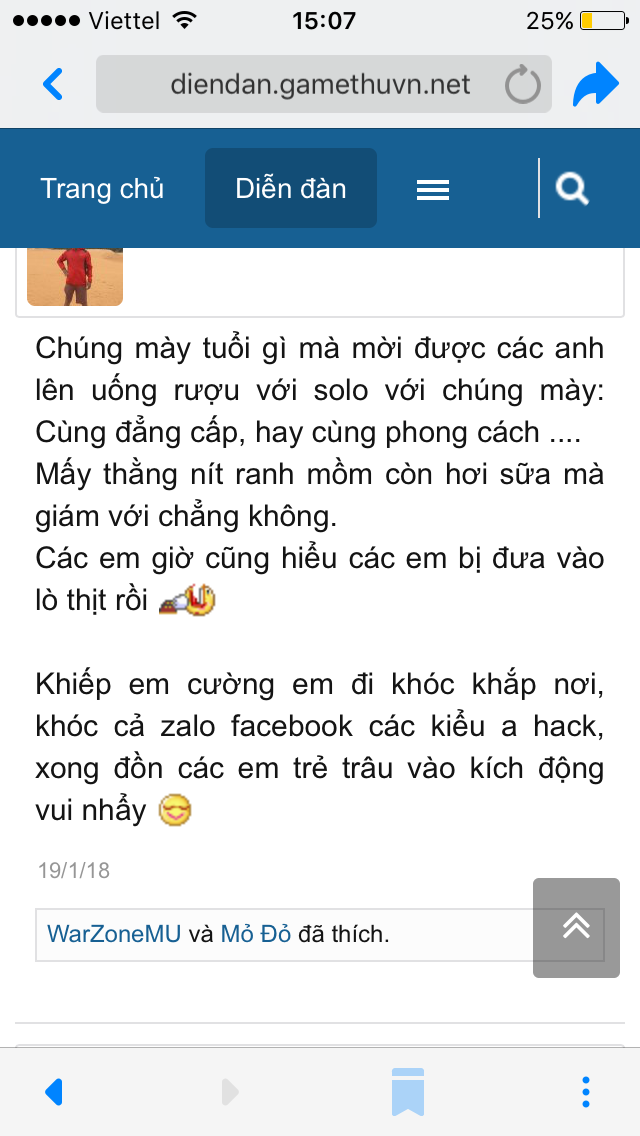
Task: Switch to the Diễn đàn tab
Action: click(291, 188)
